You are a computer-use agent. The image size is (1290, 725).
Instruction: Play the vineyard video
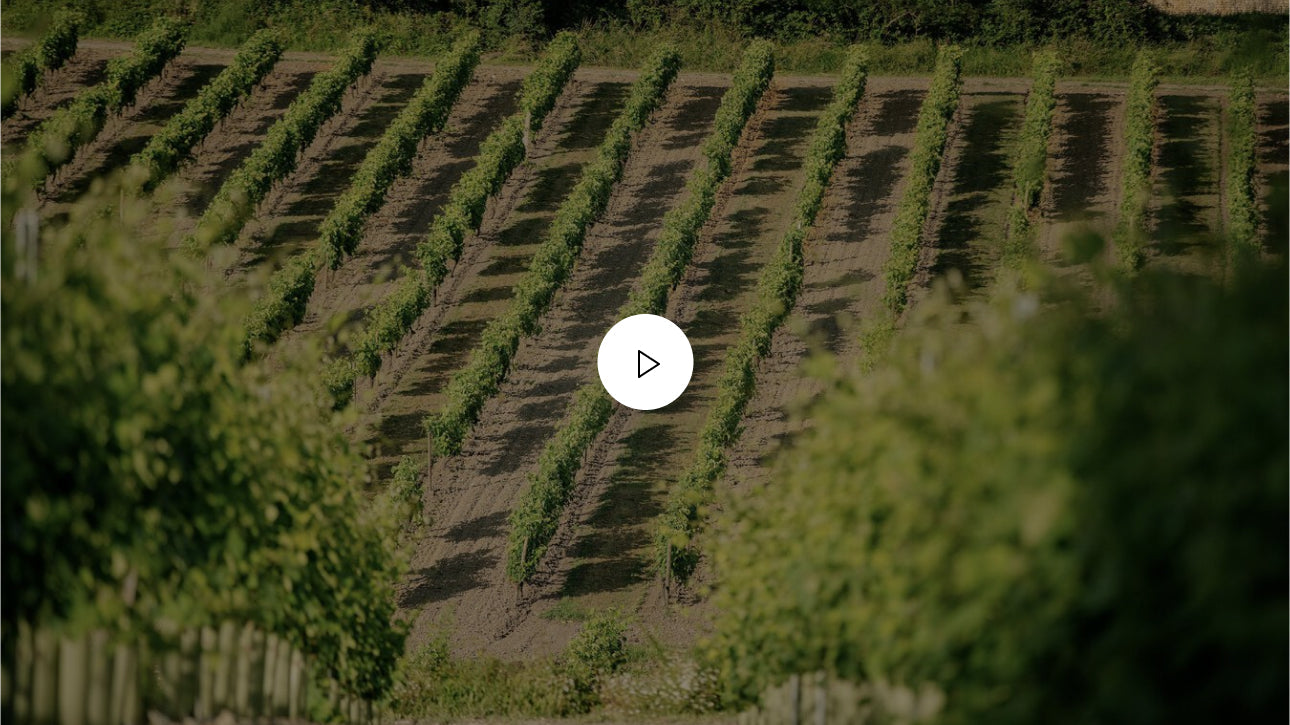(645, 362)
